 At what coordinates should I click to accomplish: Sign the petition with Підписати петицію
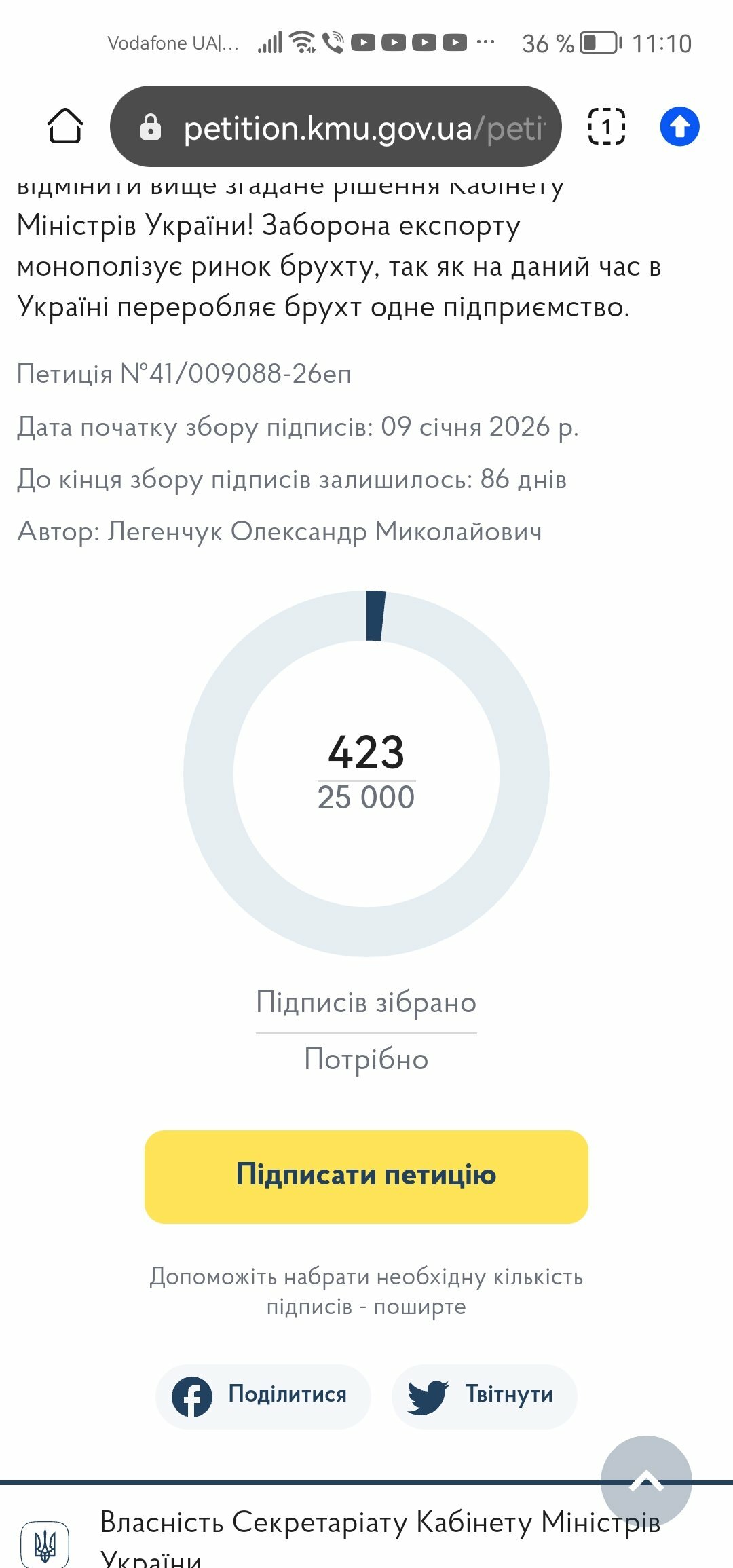(x=366, y=1176)
